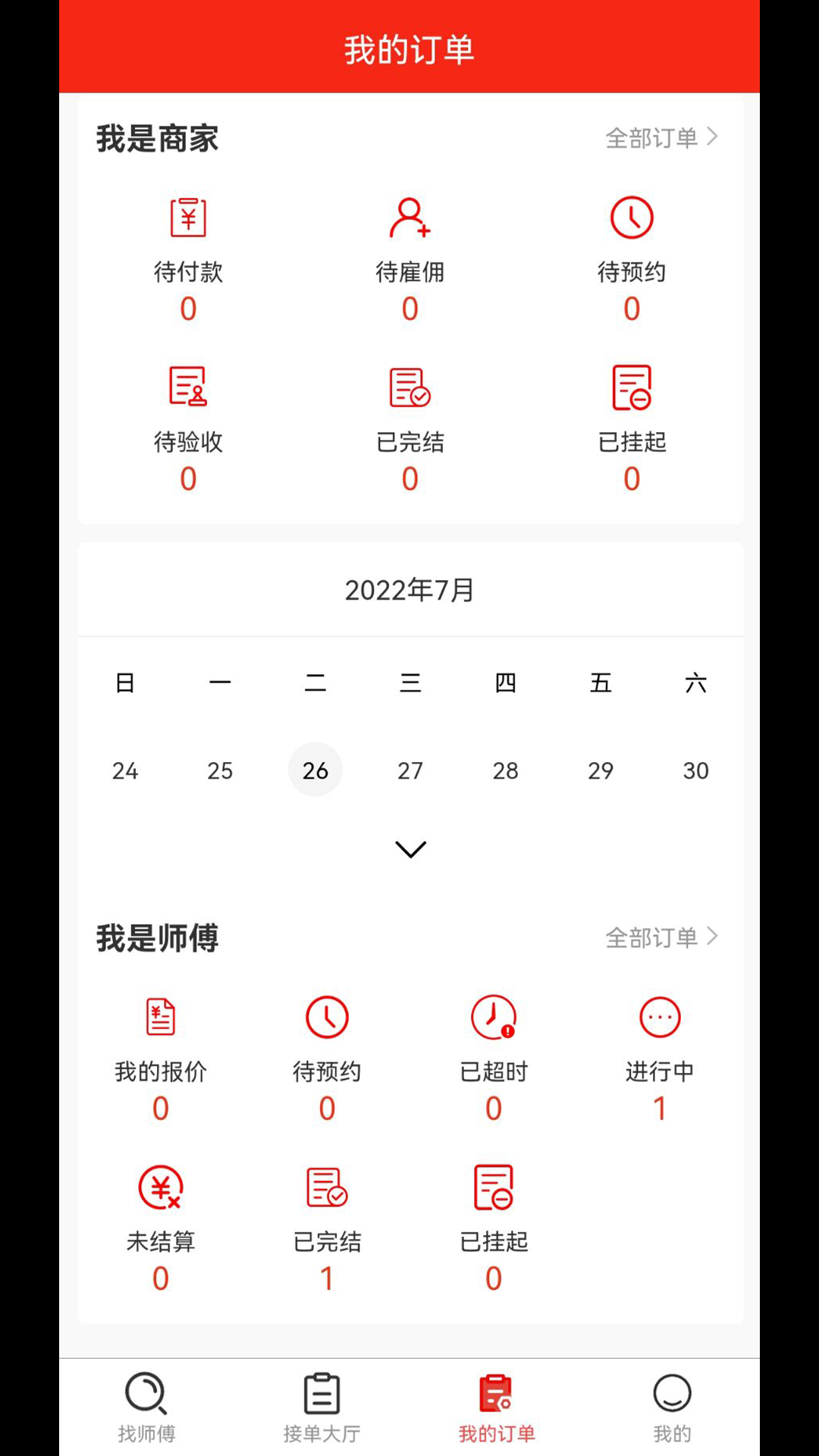Open worker's 已完结 completed orders icon
819x1456 pixels.
click(x=327, y=1188)
